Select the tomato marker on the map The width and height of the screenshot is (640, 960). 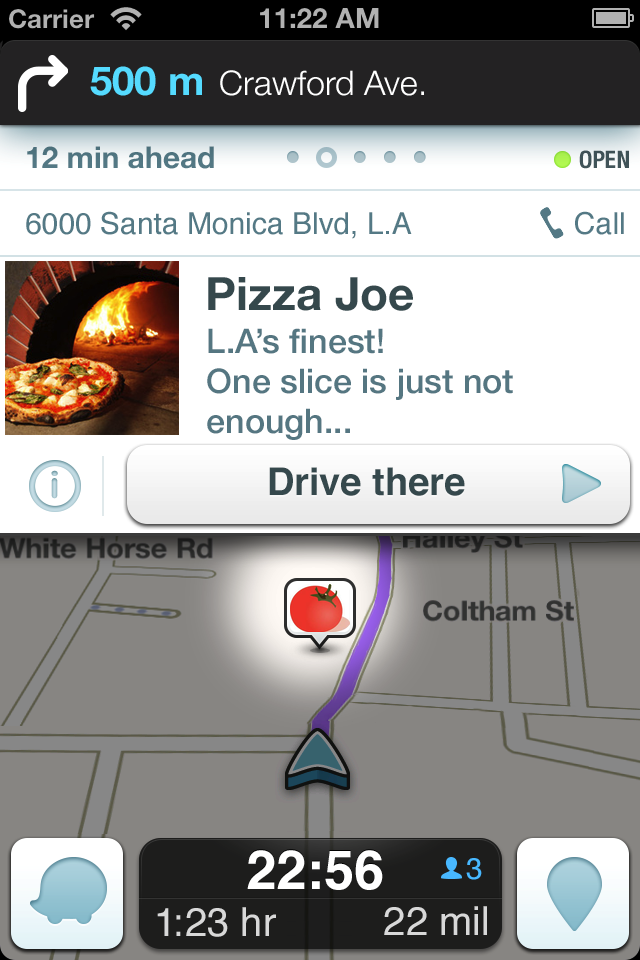click(319, 609)
